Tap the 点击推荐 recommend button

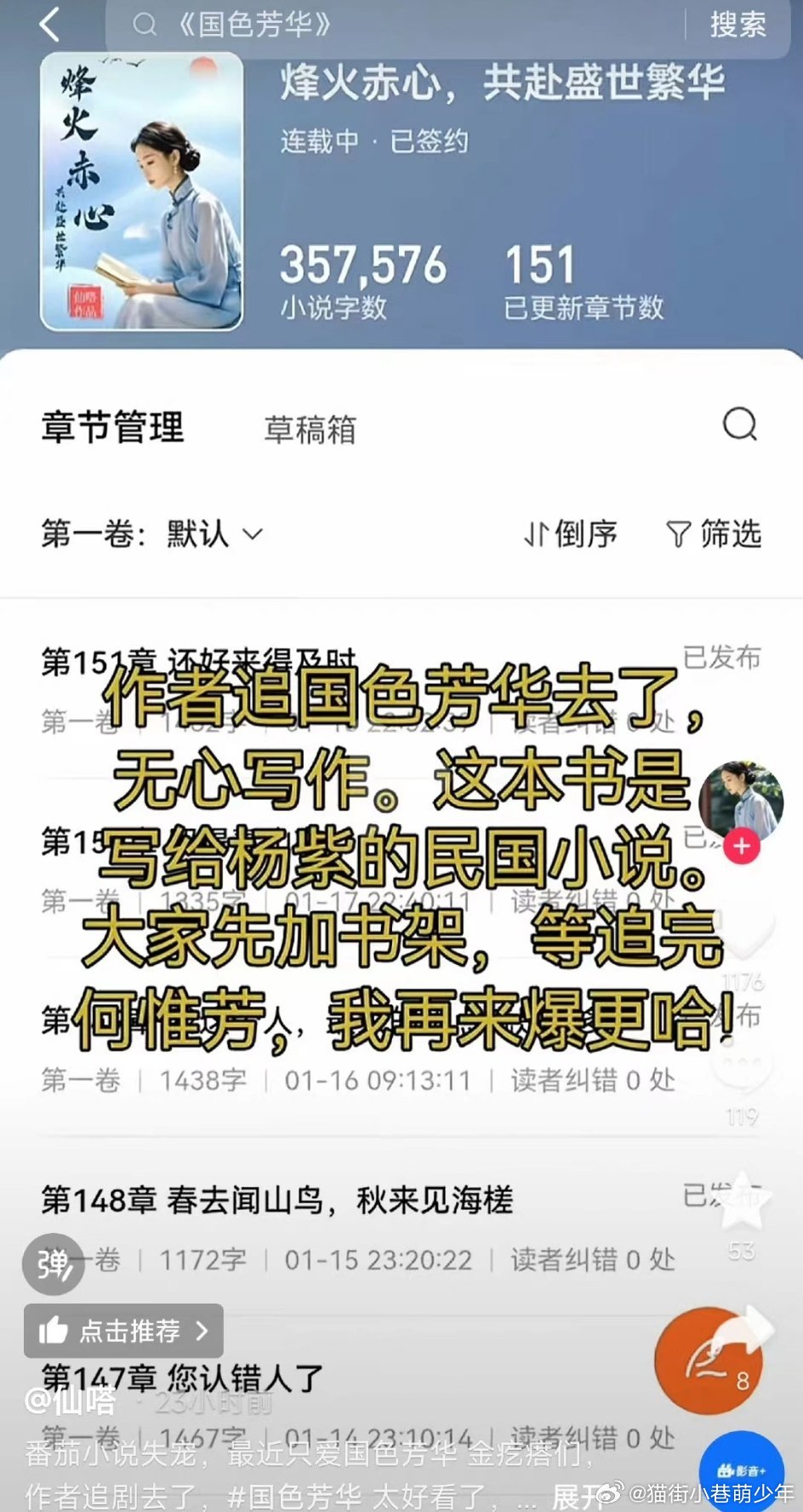pyautogui.click(x=123, y=1331)
